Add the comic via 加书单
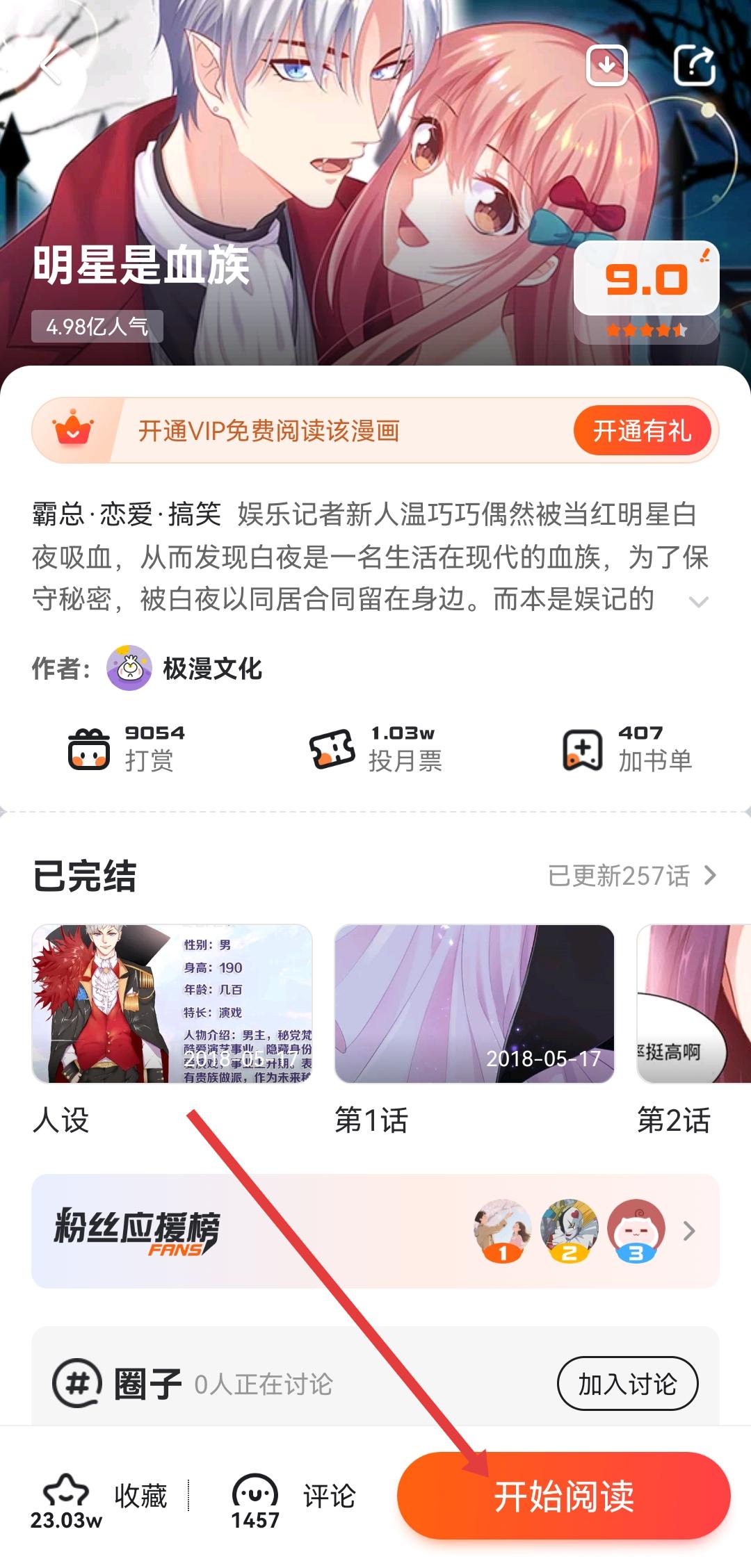 627,749
